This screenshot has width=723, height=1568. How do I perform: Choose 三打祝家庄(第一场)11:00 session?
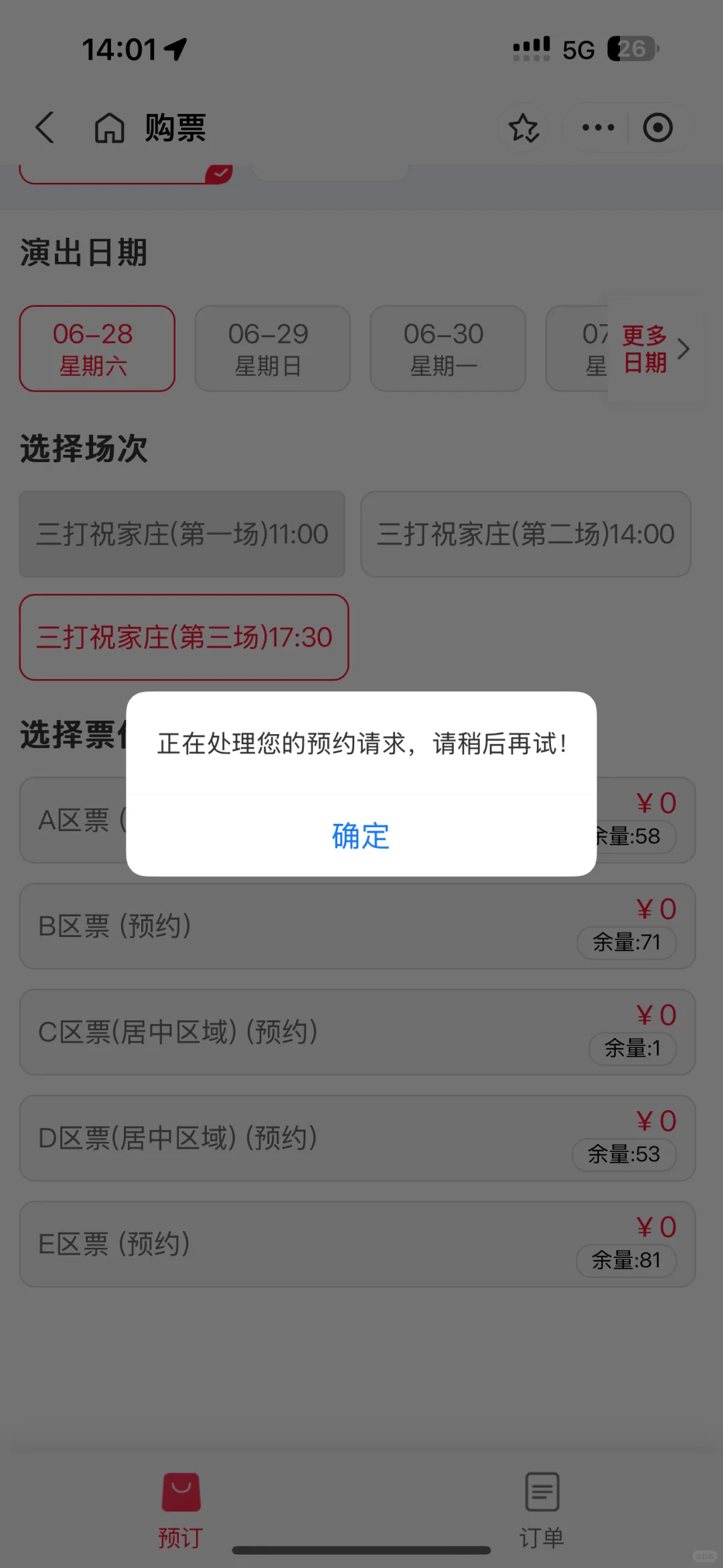182,534
